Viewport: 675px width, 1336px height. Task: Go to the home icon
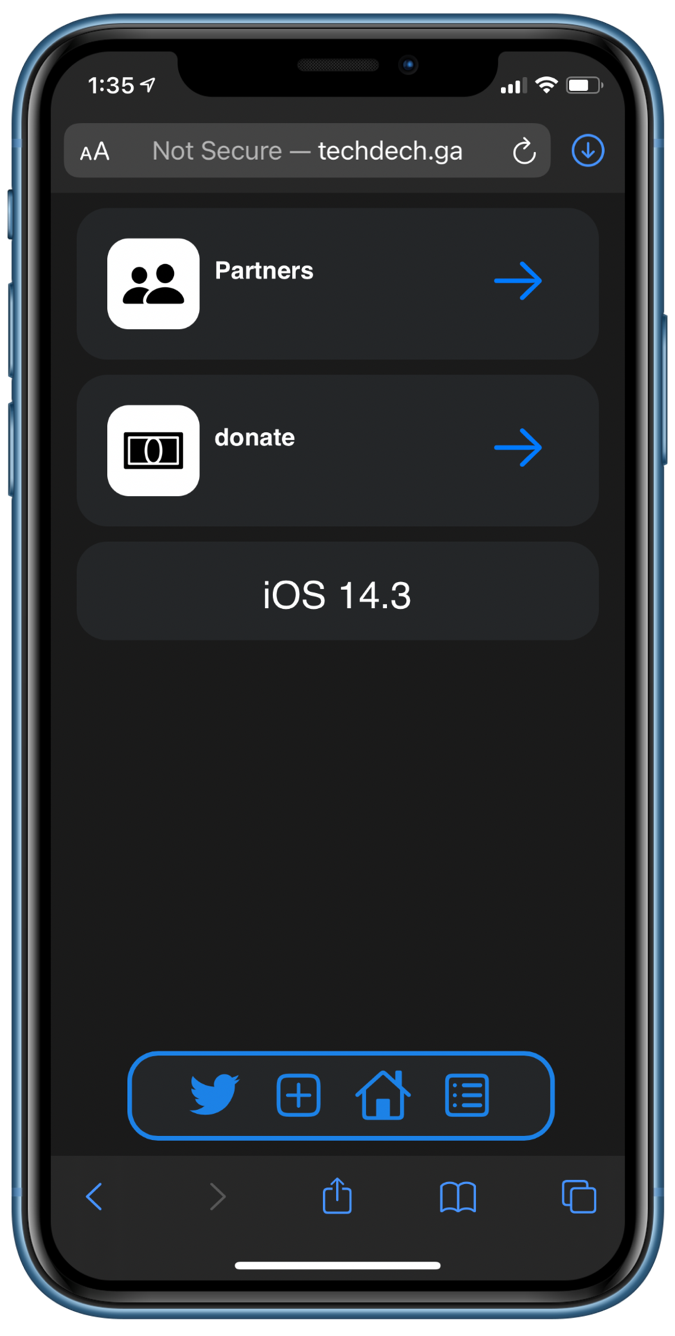[383, 1094]
